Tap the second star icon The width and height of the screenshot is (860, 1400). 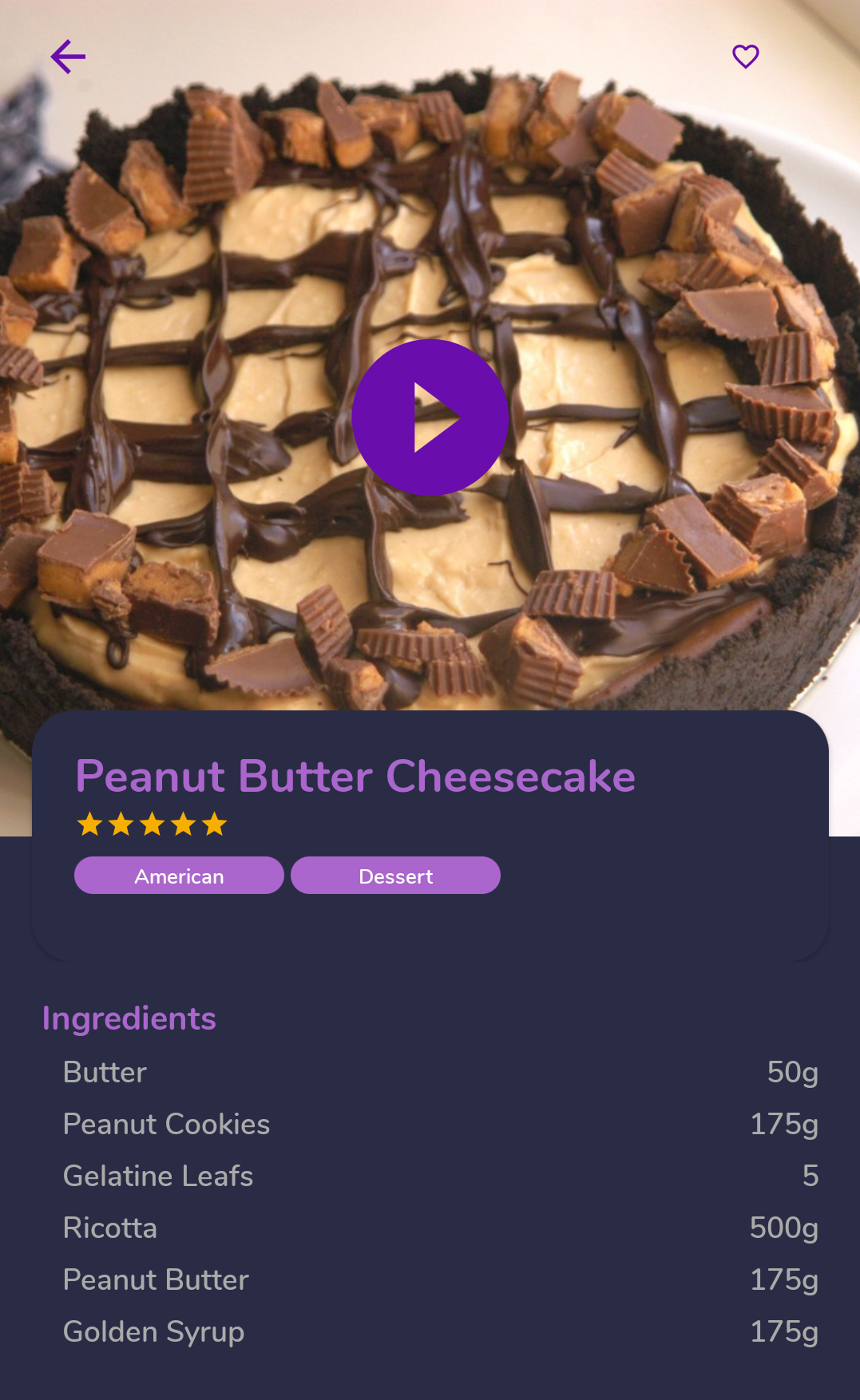point(121,825)
